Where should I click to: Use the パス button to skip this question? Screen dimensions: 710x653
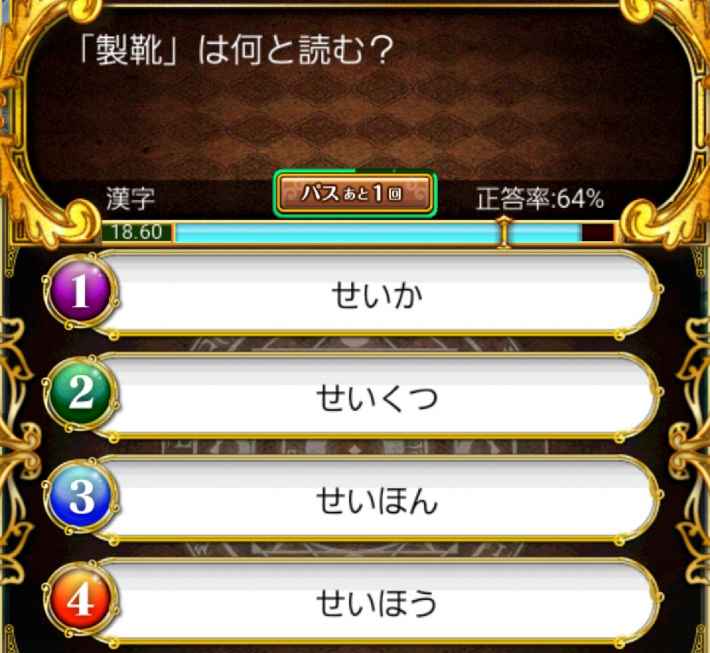(354, 194)
